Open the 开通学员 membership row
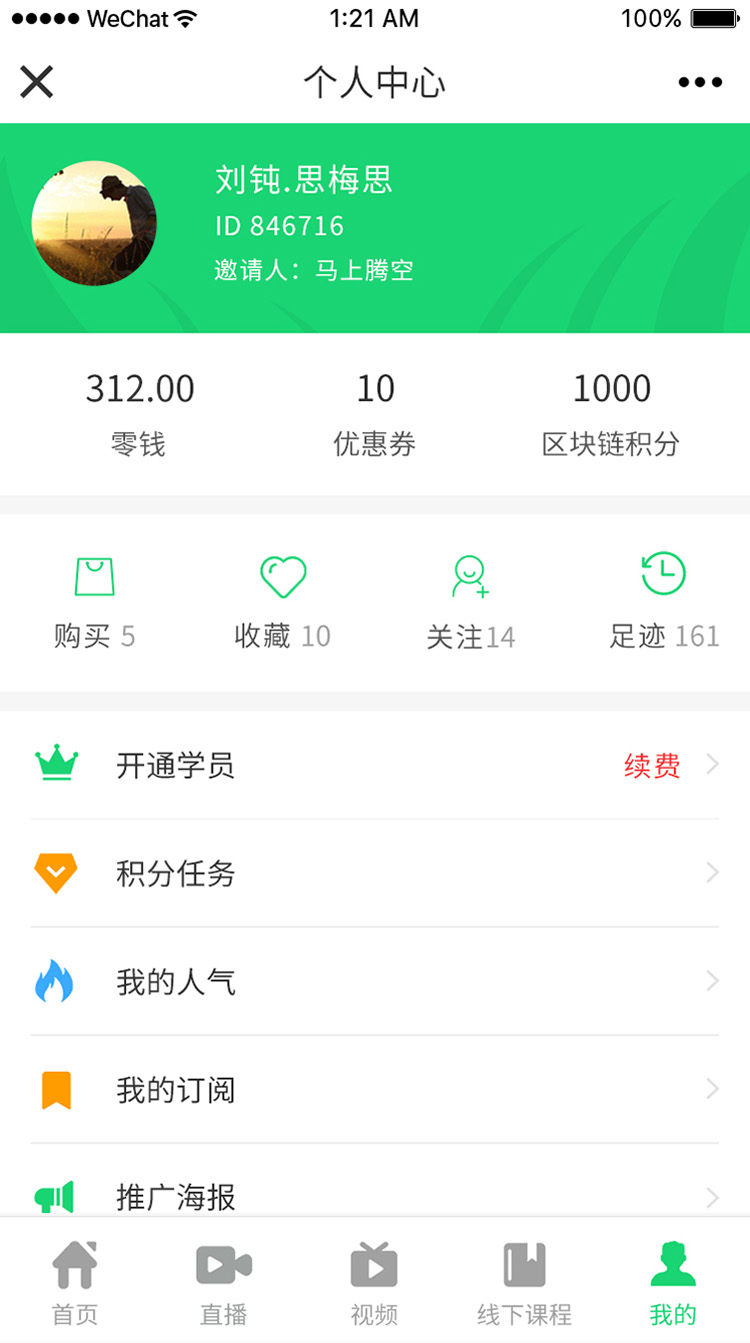Viewport: 750px width, 1343px height. click(x=375, y=766)
